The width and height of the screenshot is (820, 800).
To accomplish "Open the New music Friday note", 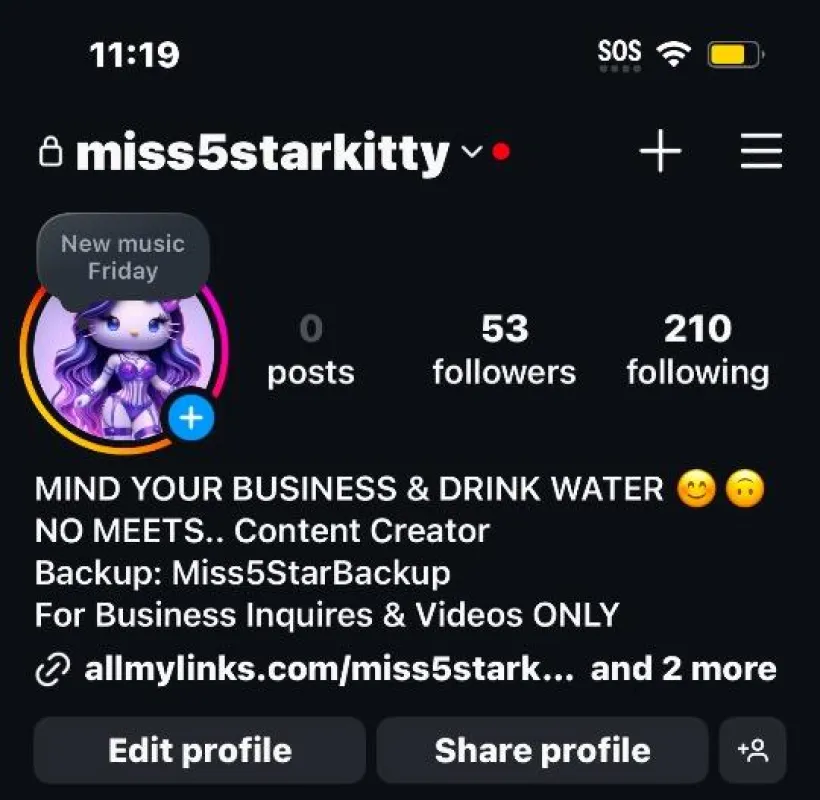I will pyautogui.click(x=123, y=257).
